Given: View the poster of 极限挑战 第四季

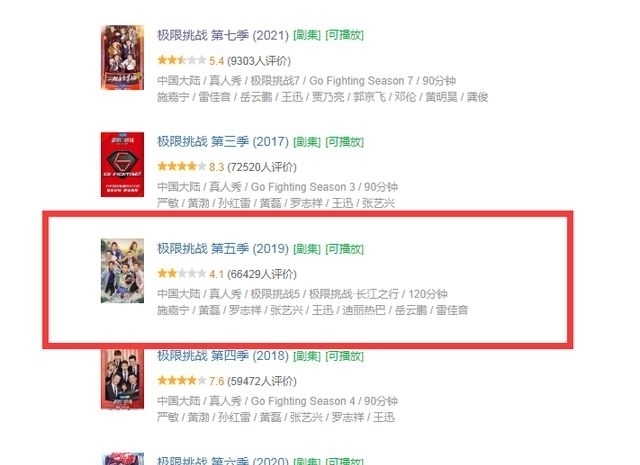Looking at the screenshot, I should (x=116, y=379).
